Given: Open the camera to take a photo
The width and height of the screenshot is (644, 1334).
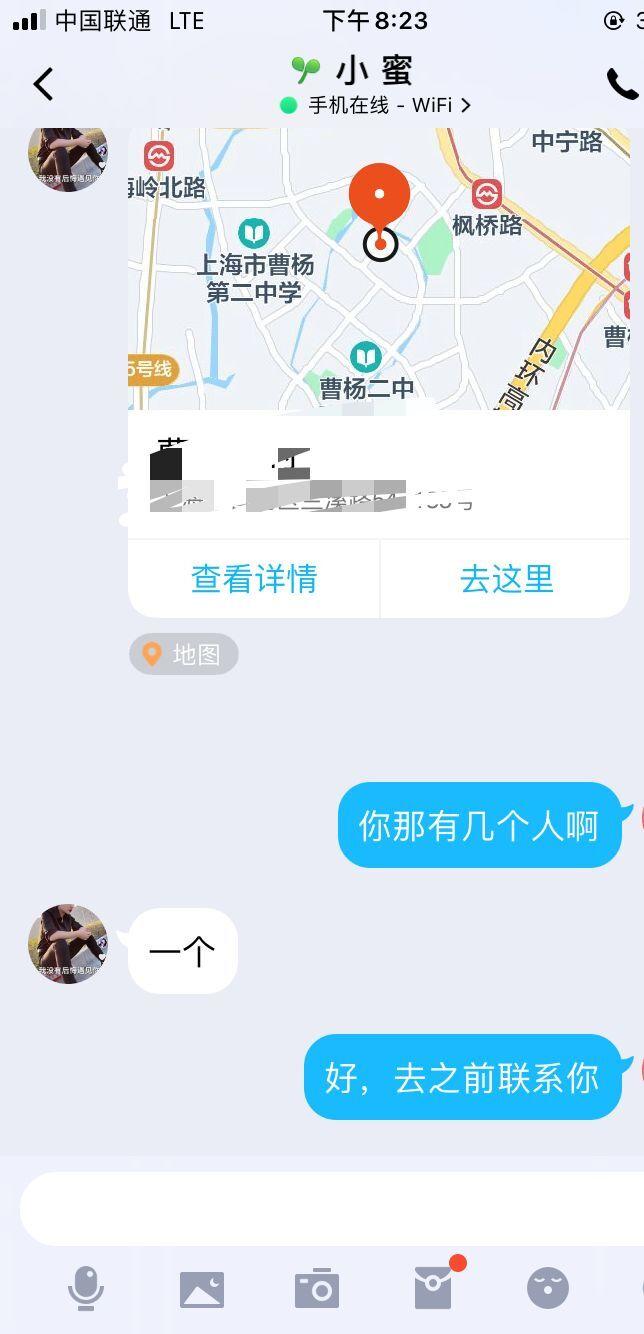Looking at the screenshot, I should click(x=317, y=1289).
